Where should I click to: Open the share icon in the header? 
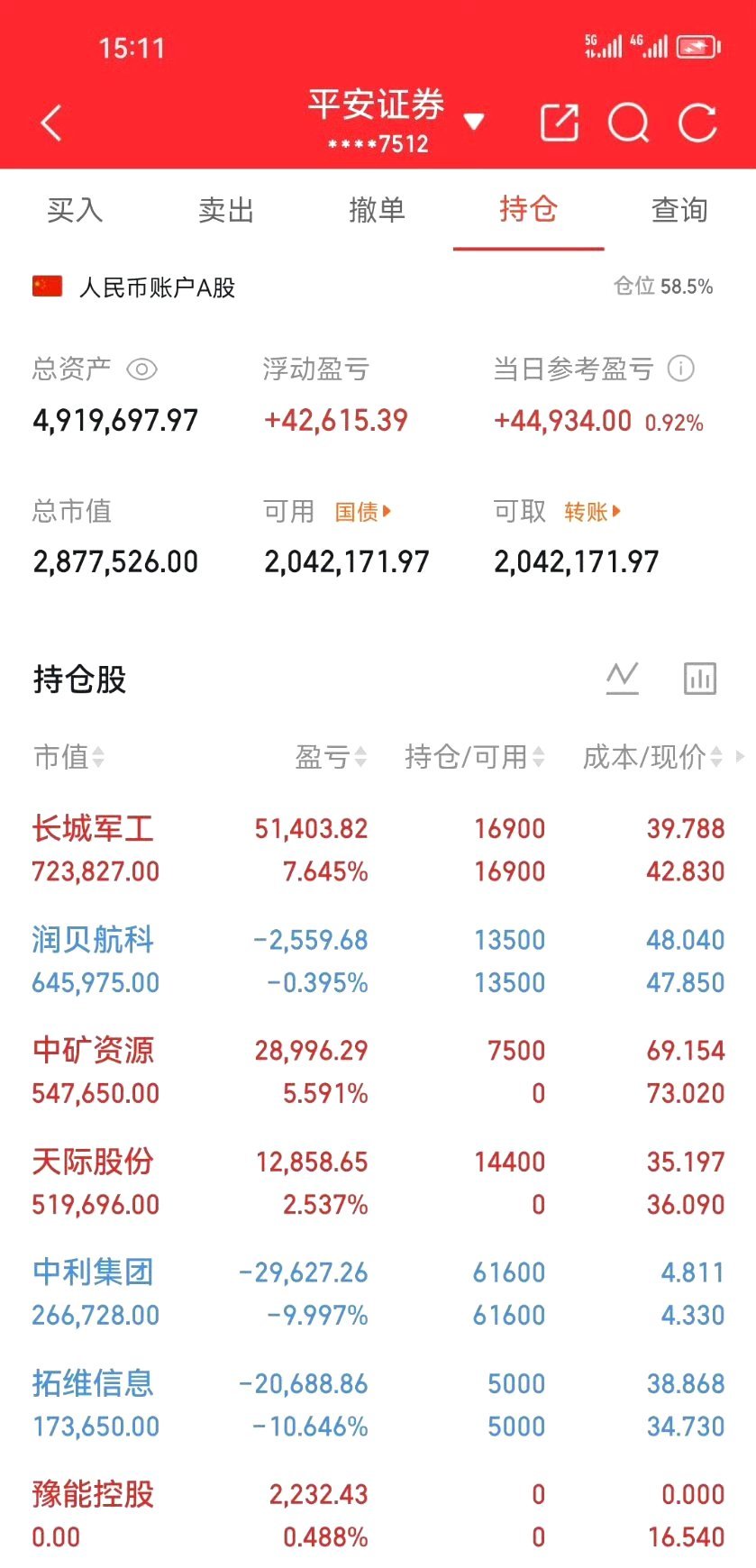point(559,122)
